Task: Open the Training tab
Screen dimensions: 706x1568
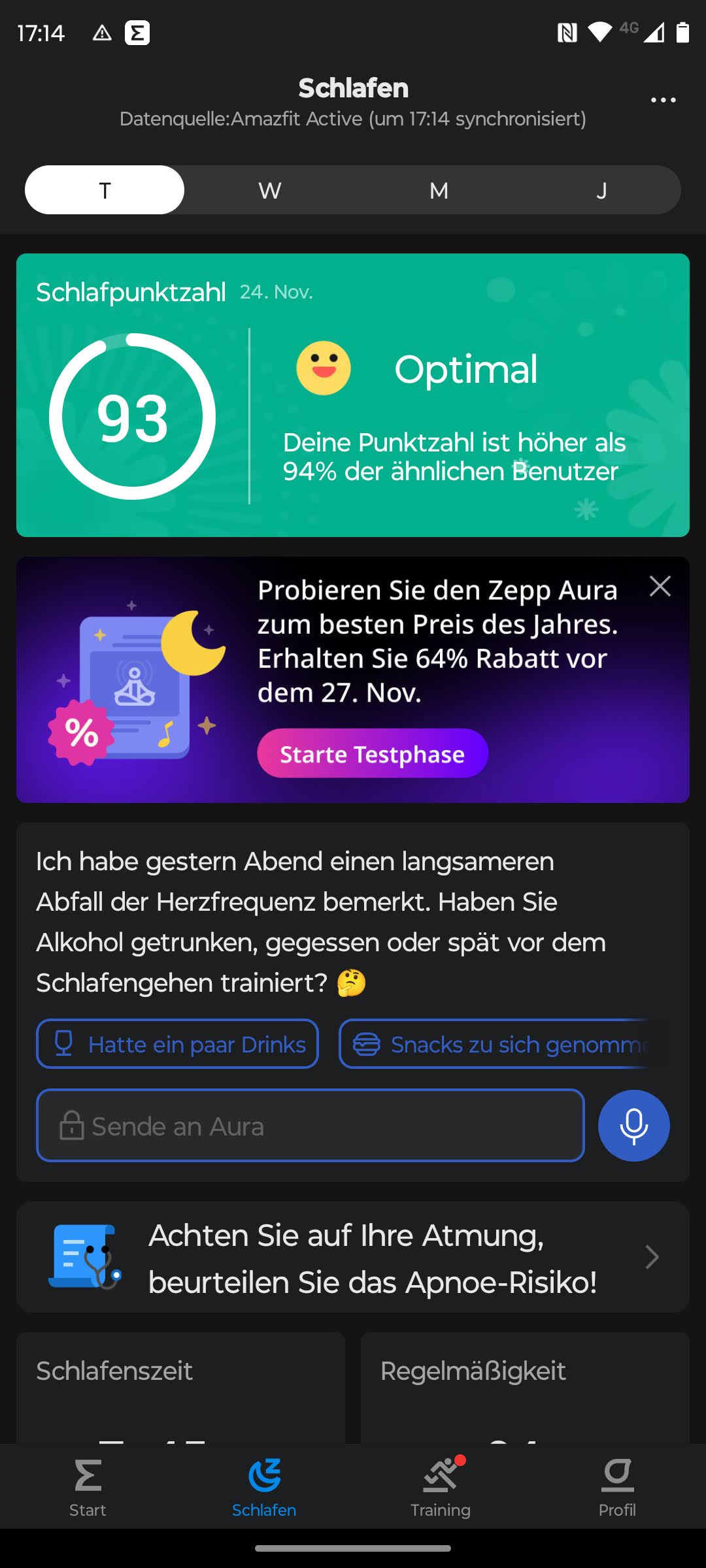Action: click(441, 1486)
